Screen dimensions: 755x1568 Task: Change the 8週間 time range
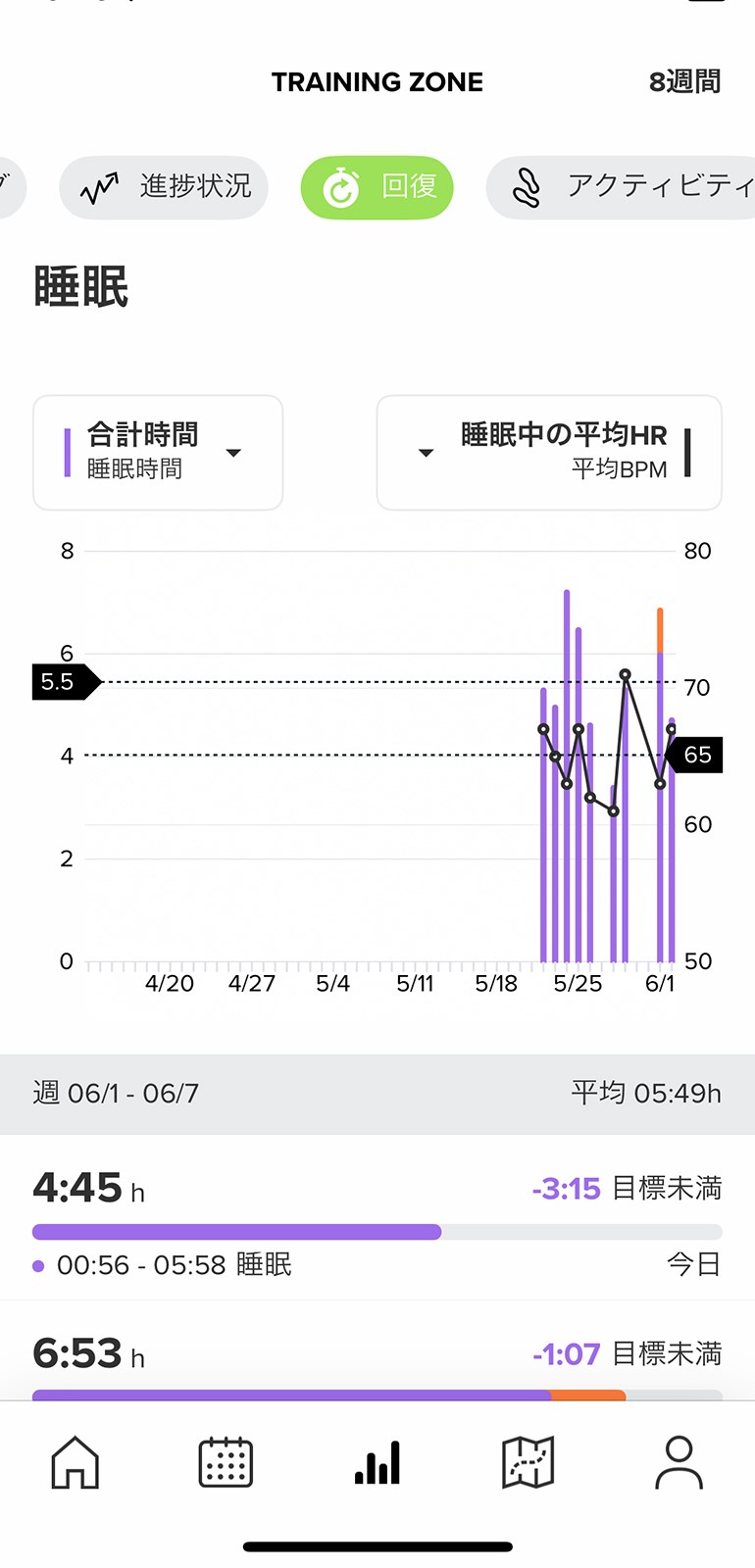click(686, 82)
